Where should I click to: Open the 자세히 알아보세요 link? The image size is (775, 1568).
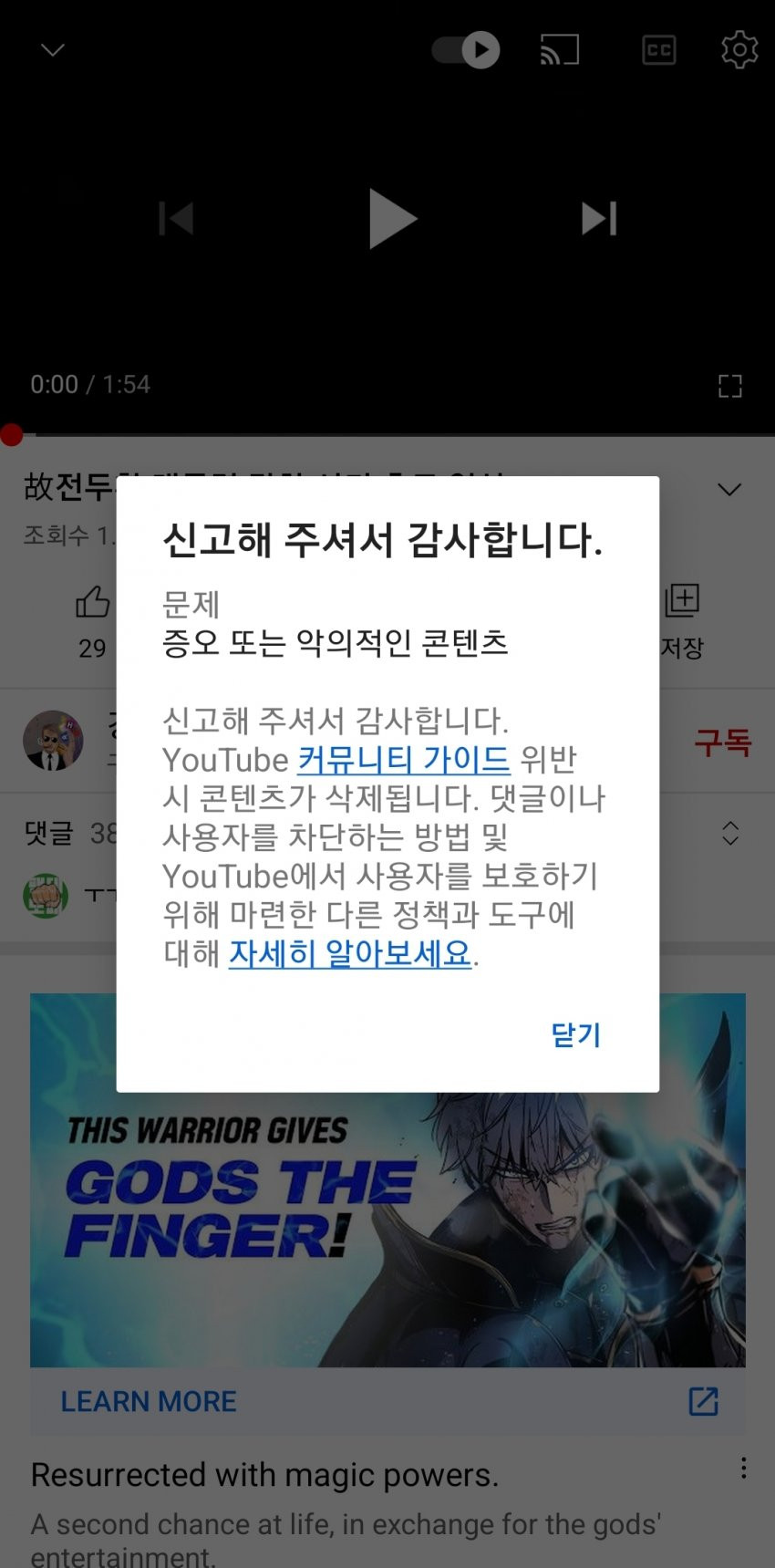(350, 953)
